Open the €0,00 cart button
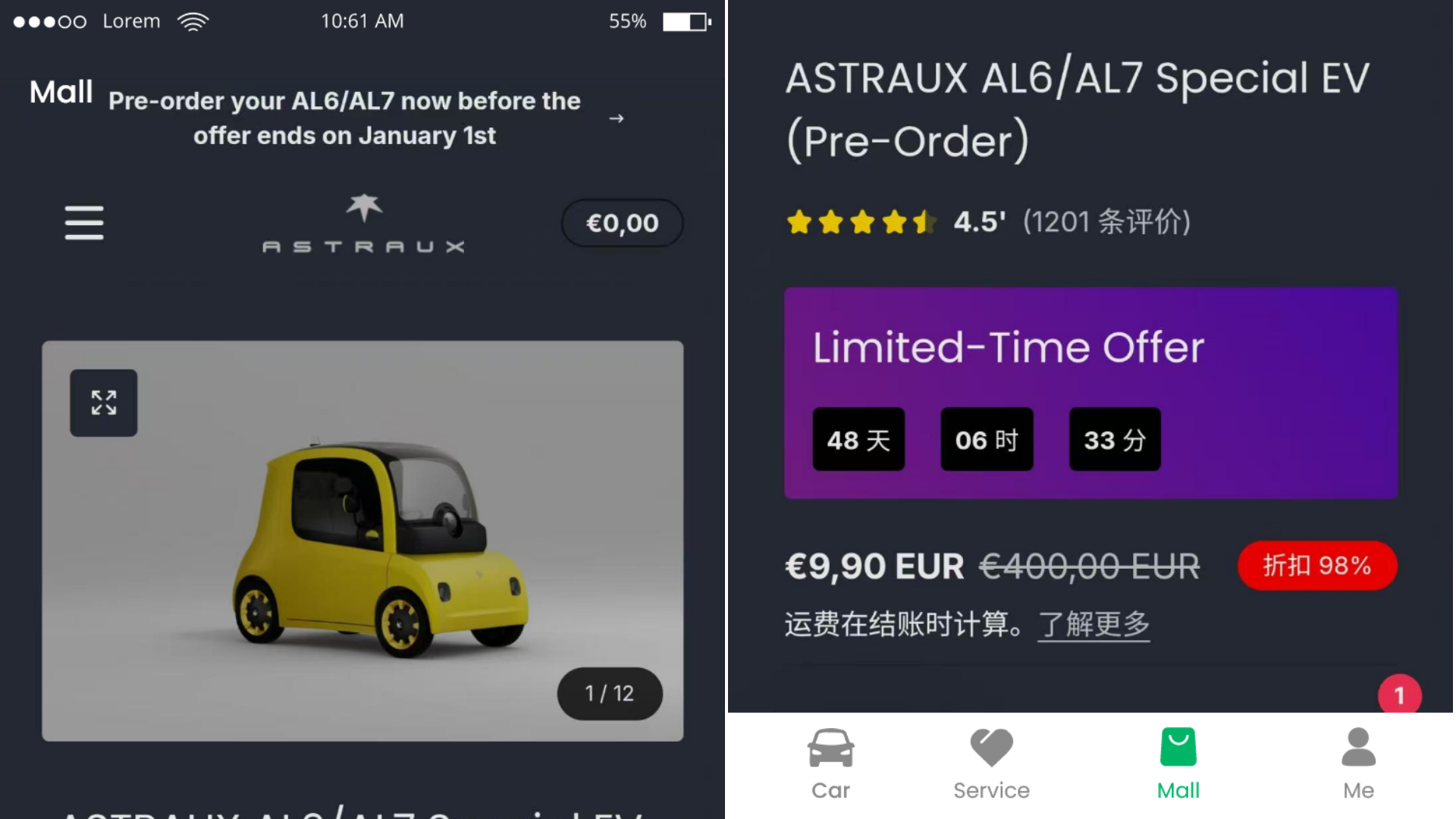 [622, 223]
